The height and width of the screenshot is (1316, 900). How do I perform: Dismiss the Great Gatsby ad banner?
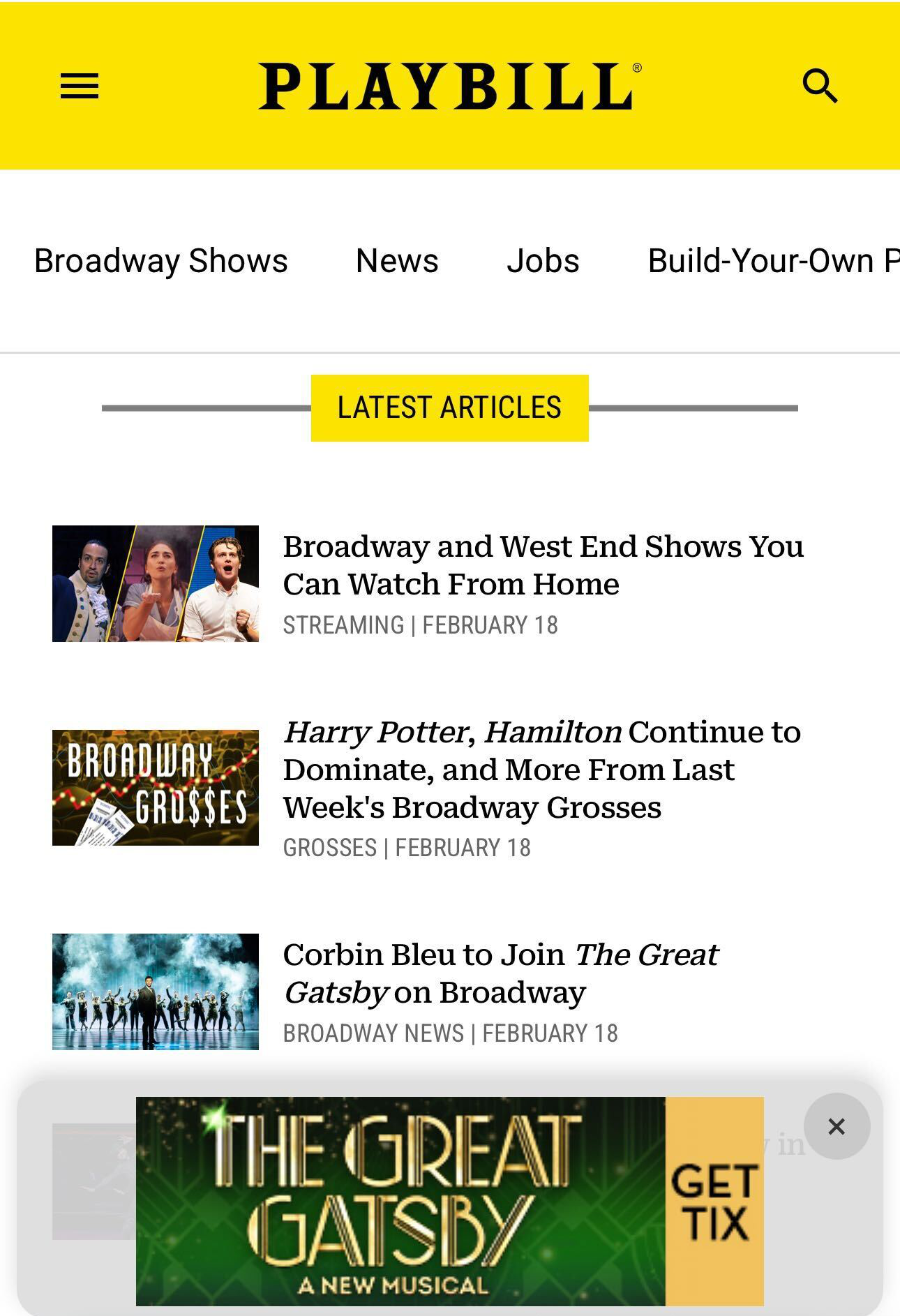coord(837,1126)
